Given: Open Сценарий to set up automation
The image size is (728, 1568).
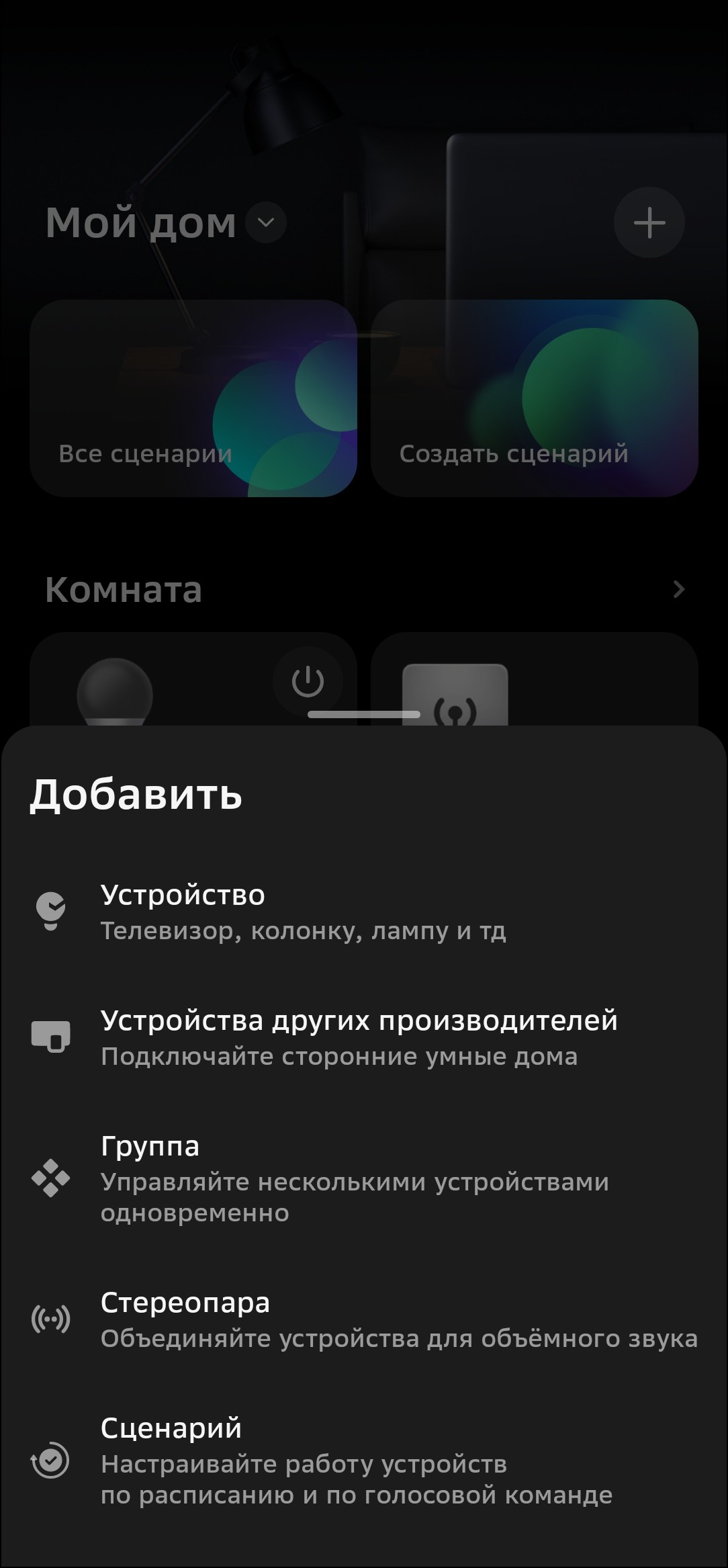Looking at the screenshot, I should click(356, 1461).
